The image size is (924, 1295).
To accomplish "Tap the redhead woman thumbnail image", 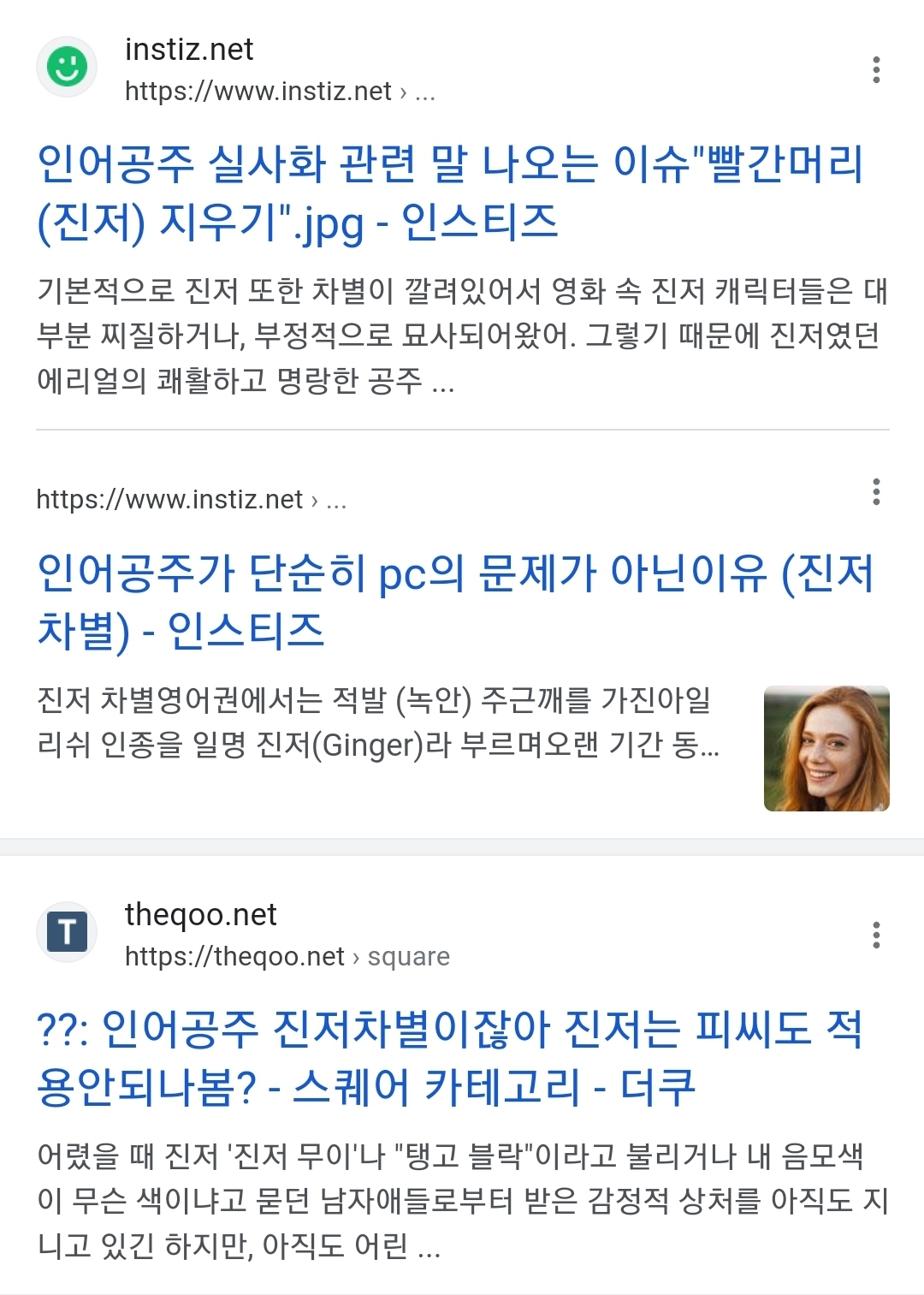I will tap(826, 748).
